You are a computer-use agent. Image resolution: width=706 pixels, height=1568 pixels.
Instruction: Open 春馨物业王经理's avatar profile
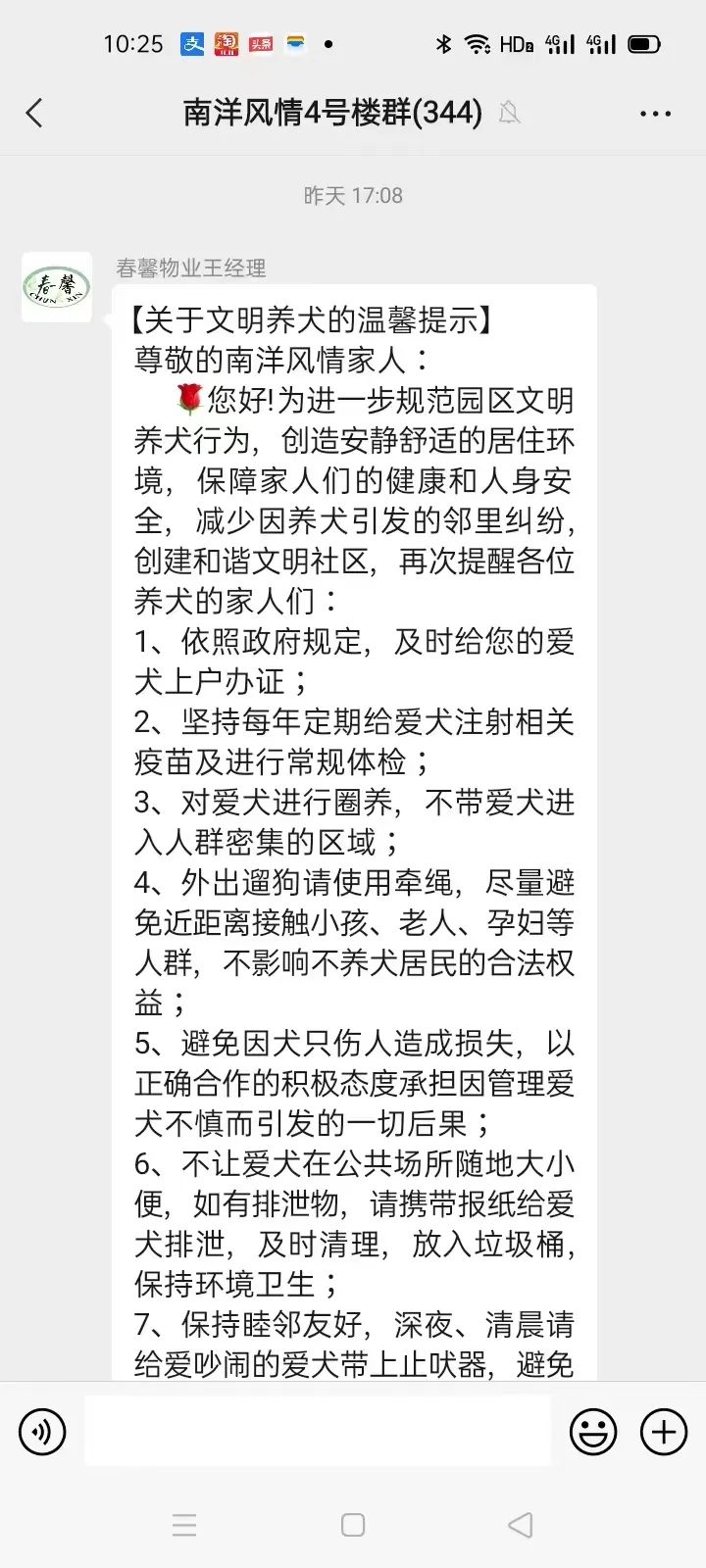tap(57, 287)
